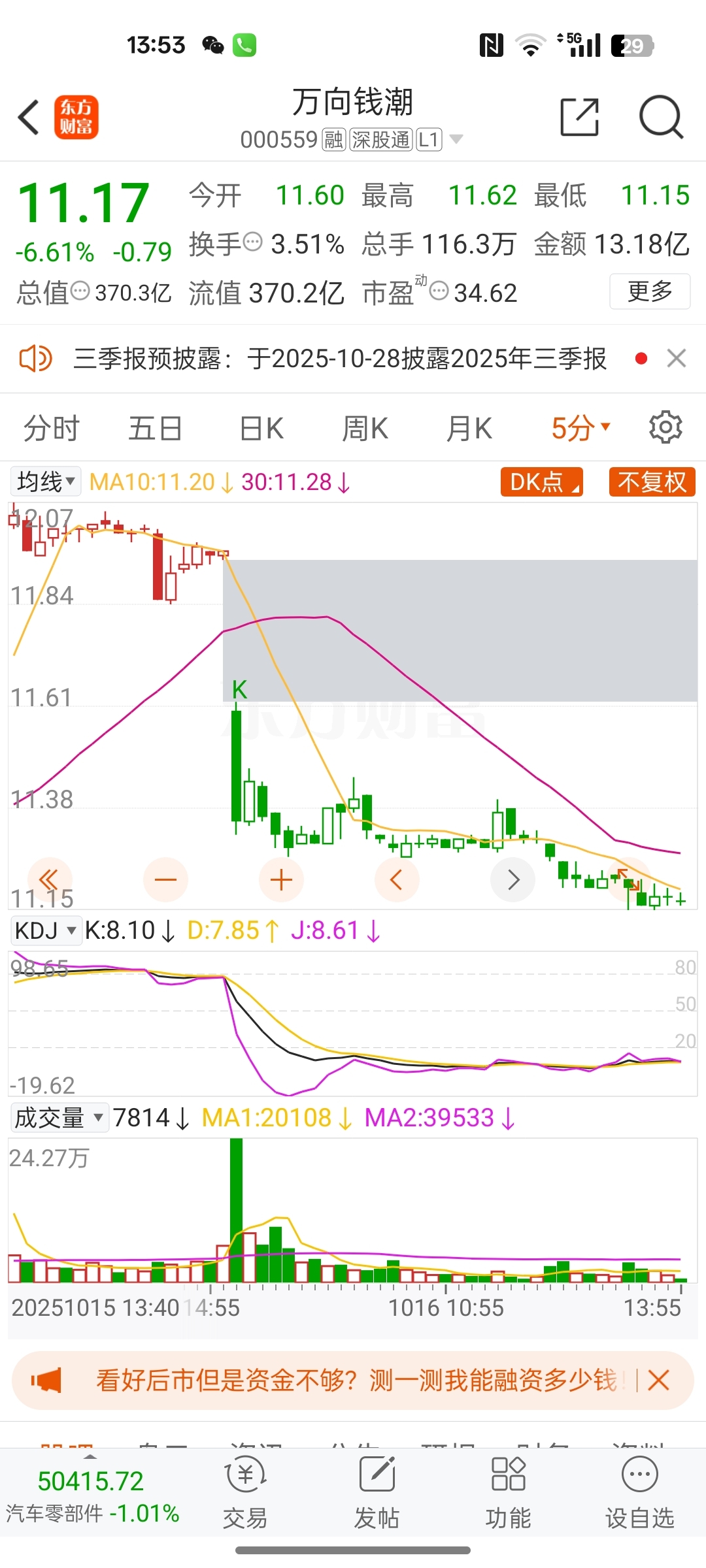Dismiss the 三季报预披露 notice

677,358
